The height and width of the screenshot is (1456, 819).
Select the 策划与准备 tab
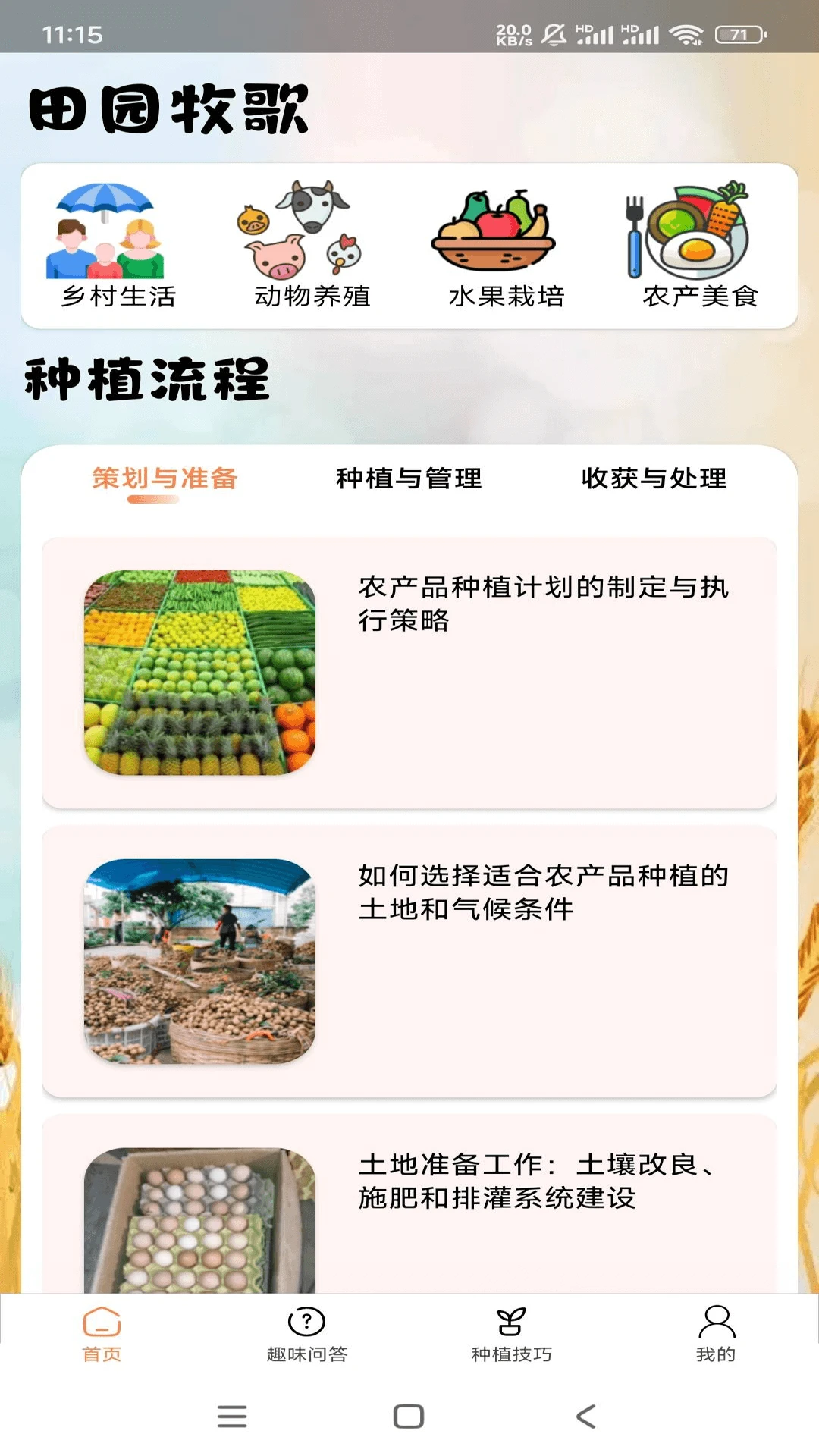click(x=164, y=478)
